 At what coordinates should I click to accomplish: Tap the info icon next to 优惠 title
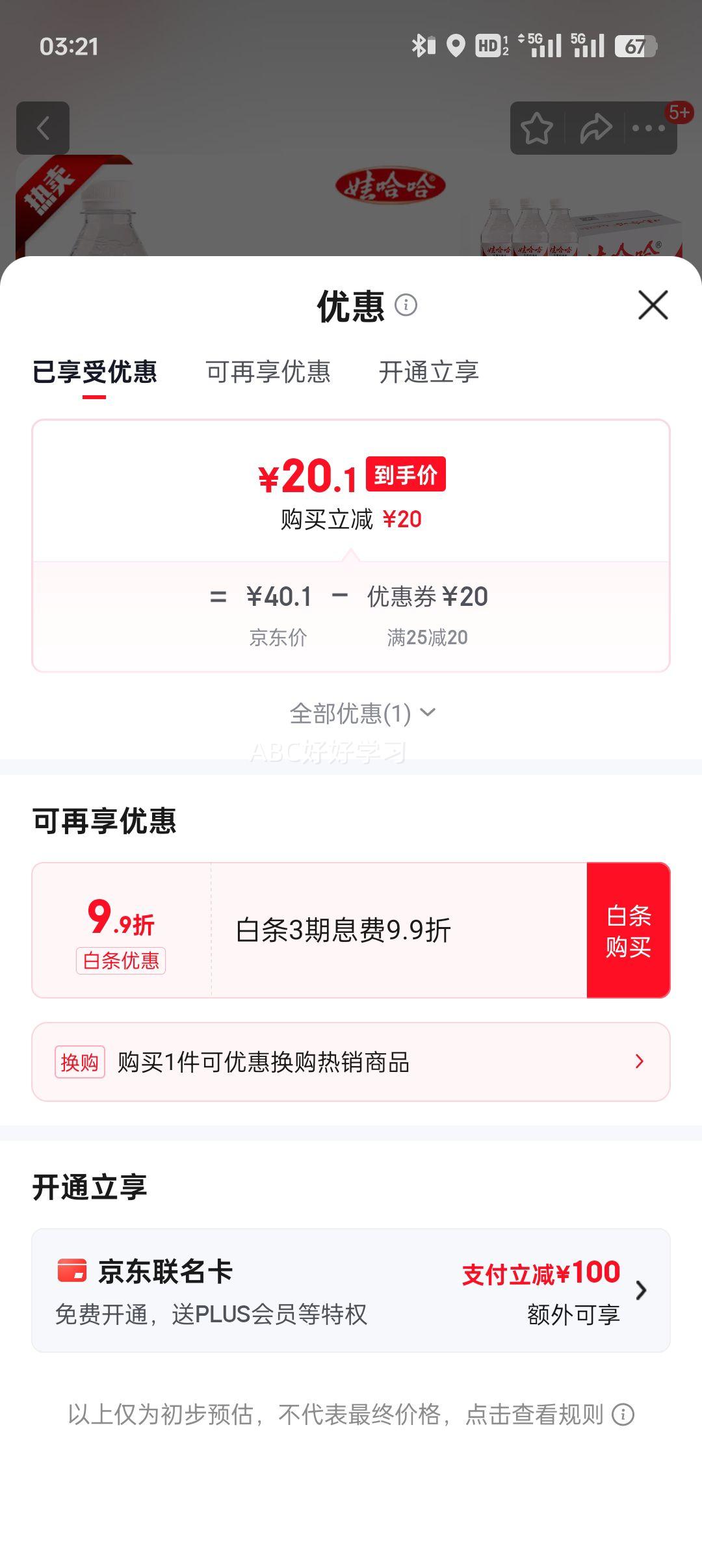pyautogui.click(x=406, y=306)
